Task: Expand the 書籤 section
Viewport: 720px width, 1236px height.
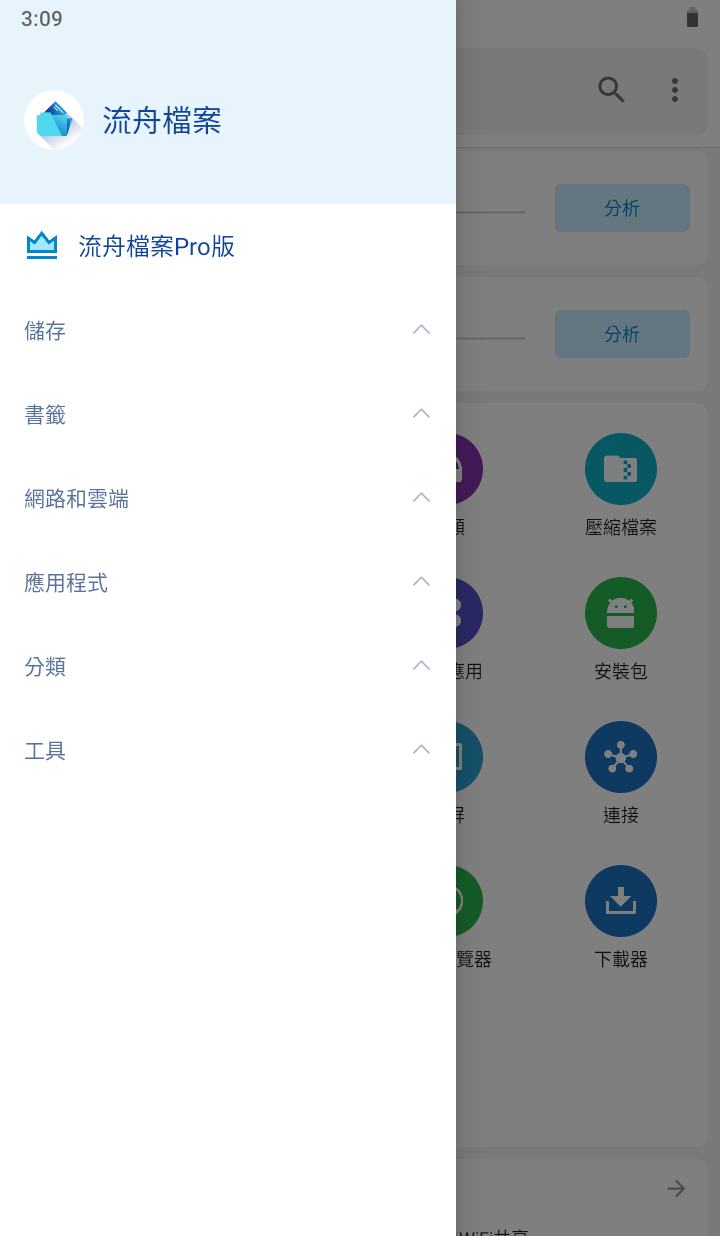Action: 227,414
